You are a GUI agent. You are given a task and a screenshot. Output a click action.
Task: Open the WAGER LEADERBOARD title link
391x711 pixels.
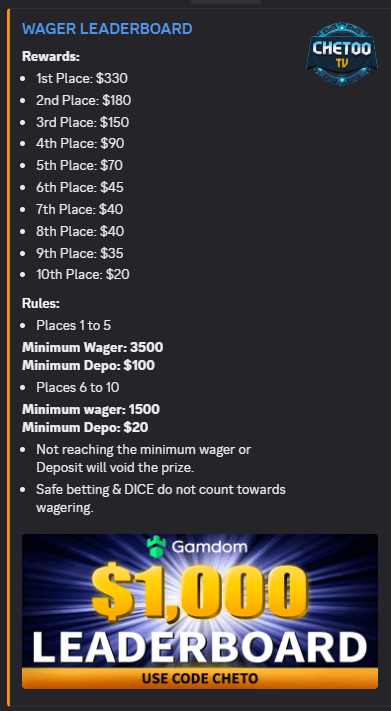point(107,29)
